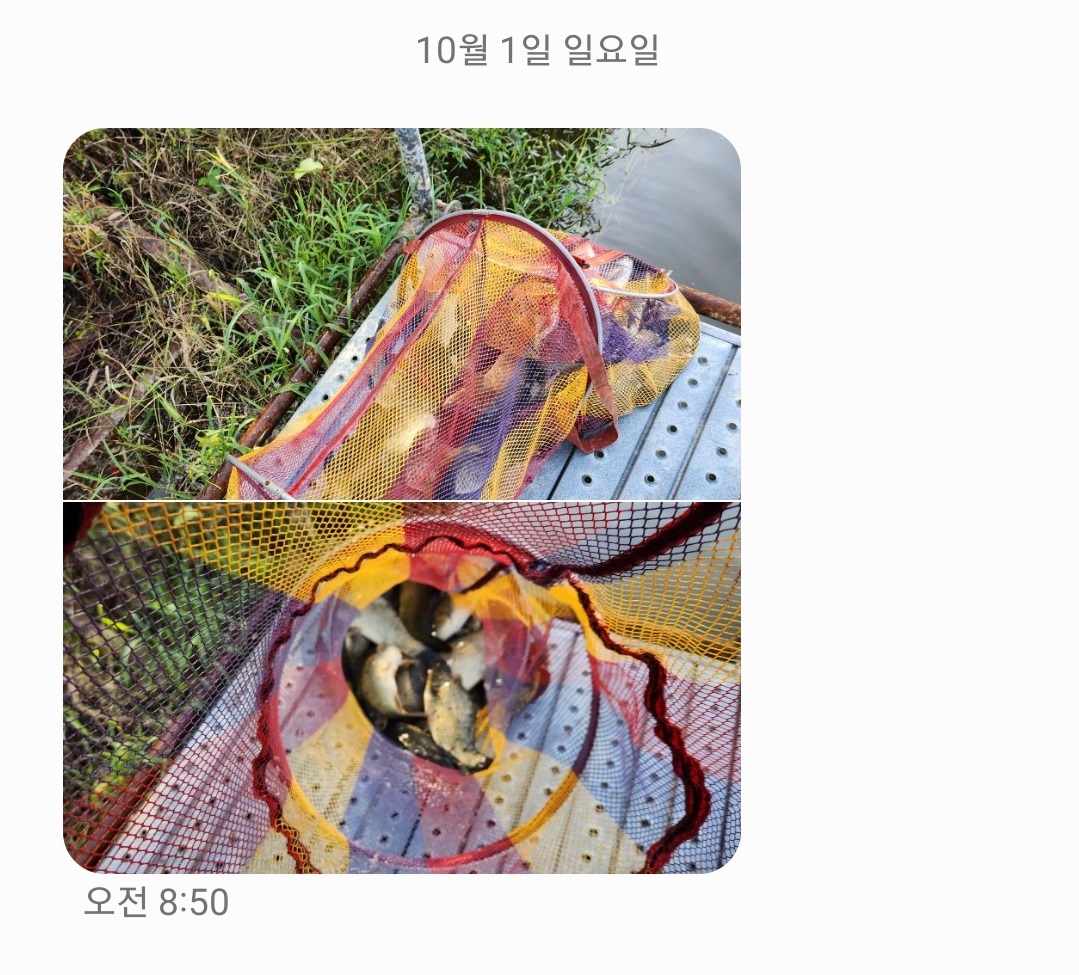
Task: Open the top photo of the fishing net
Action: click(x=401, y=313)
